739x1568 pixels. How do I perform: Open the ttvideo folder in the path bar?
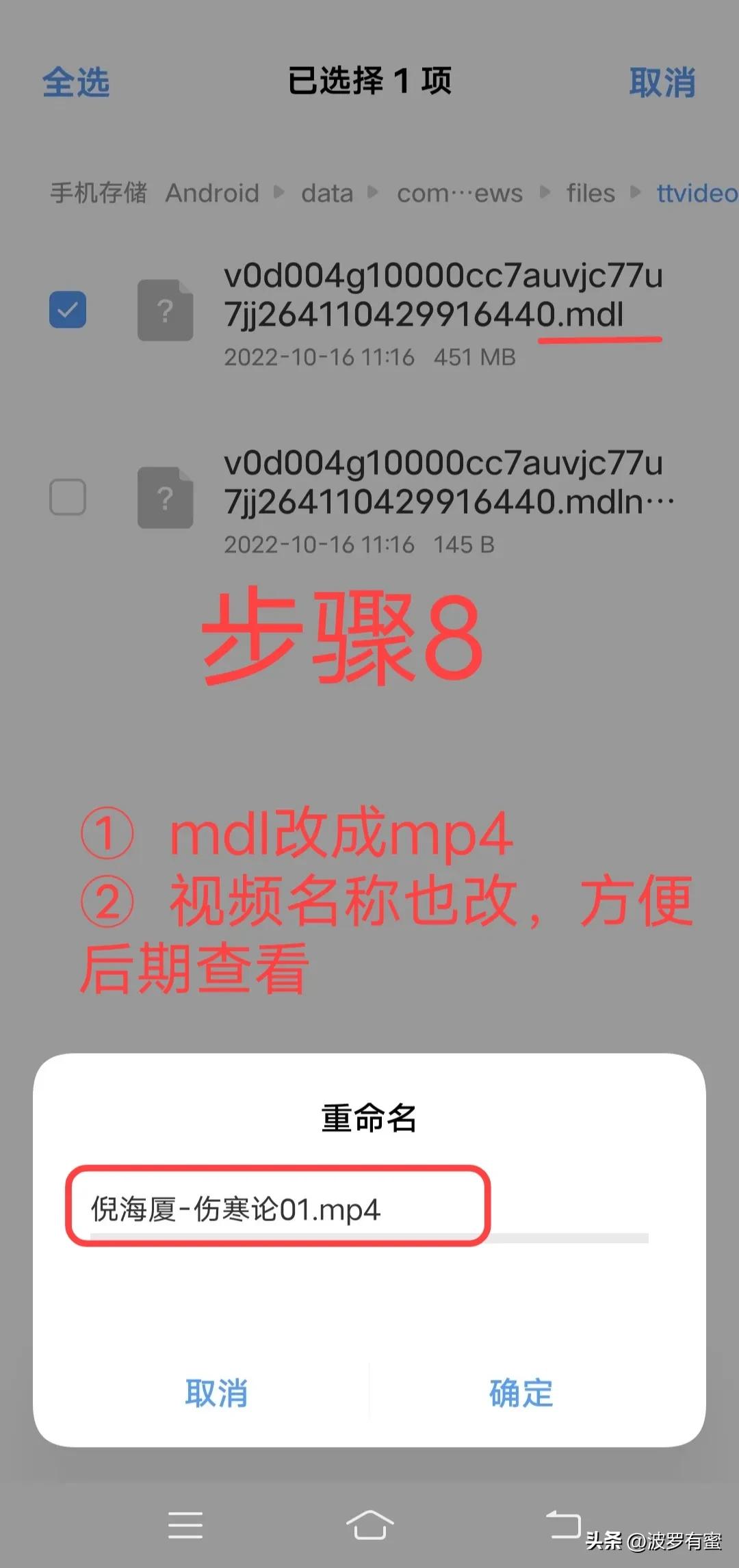pos(698,194)
